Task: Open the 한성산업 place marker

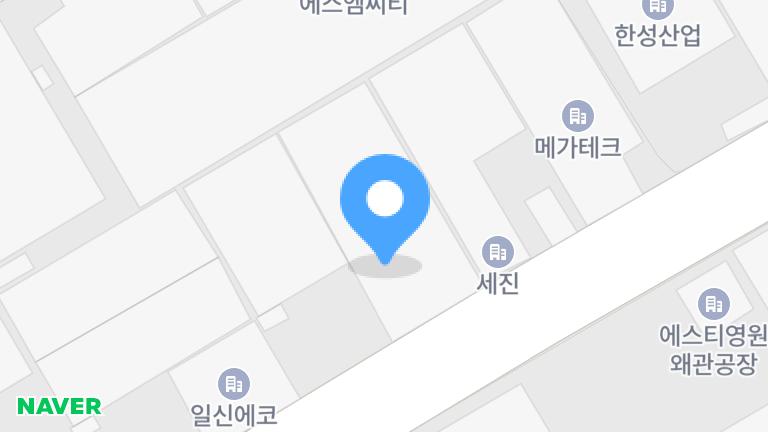Action: tap(658, 9)
